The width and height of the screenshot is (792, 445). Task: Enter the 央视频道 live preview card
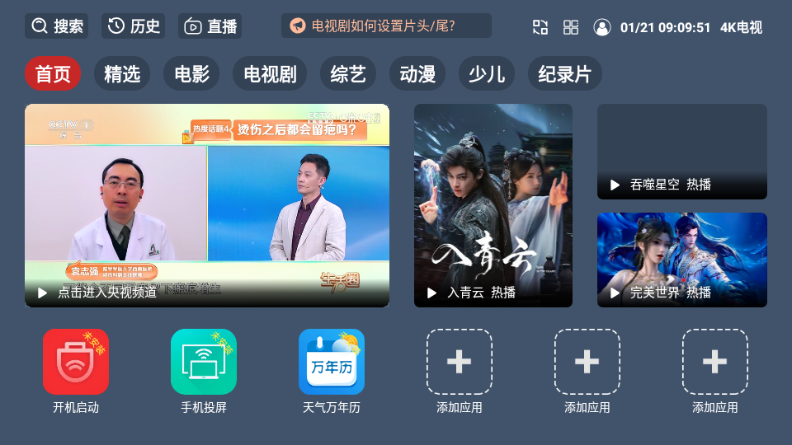click(x=207, y=205)
